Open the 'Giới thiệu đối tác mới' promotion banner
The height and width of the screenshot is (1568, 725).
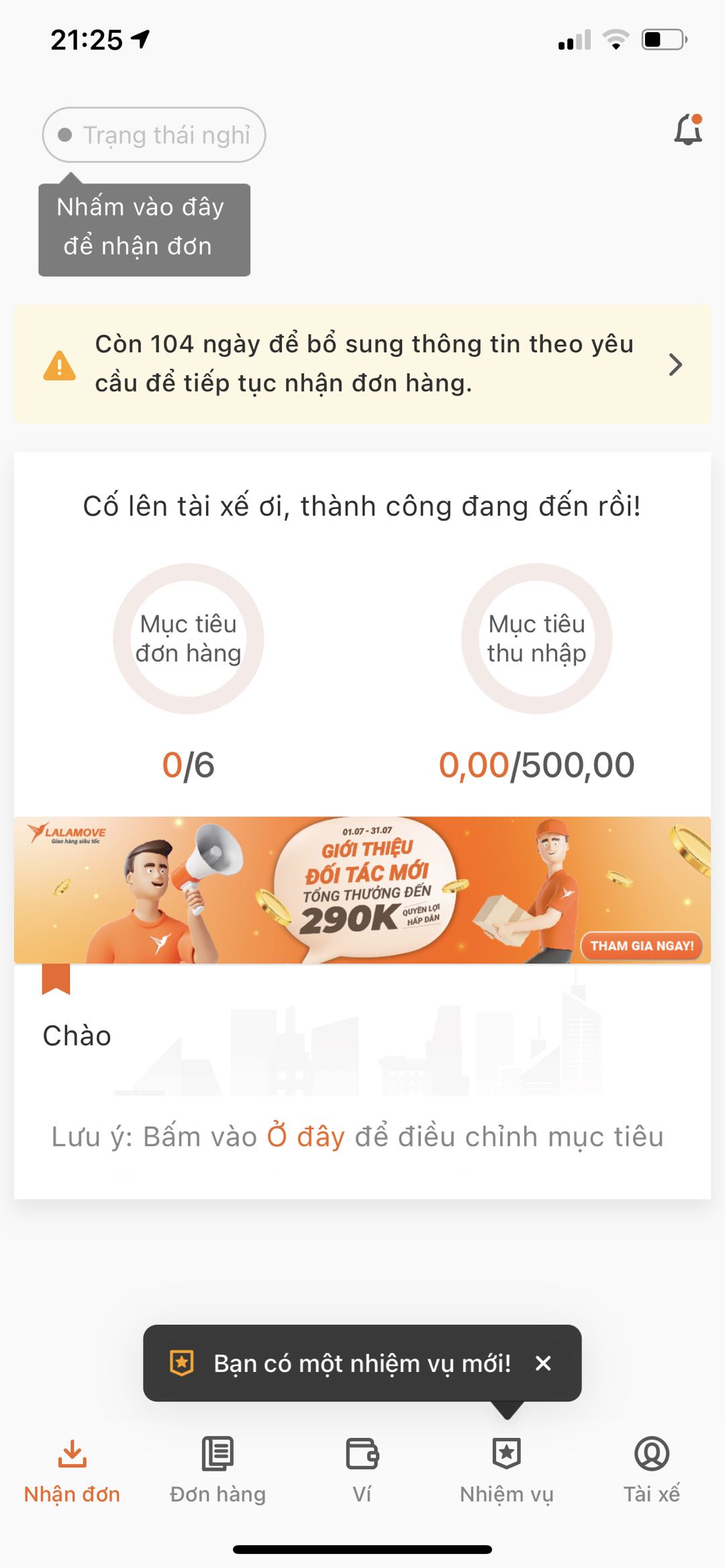pyautogui.click(x=362, y=890)
